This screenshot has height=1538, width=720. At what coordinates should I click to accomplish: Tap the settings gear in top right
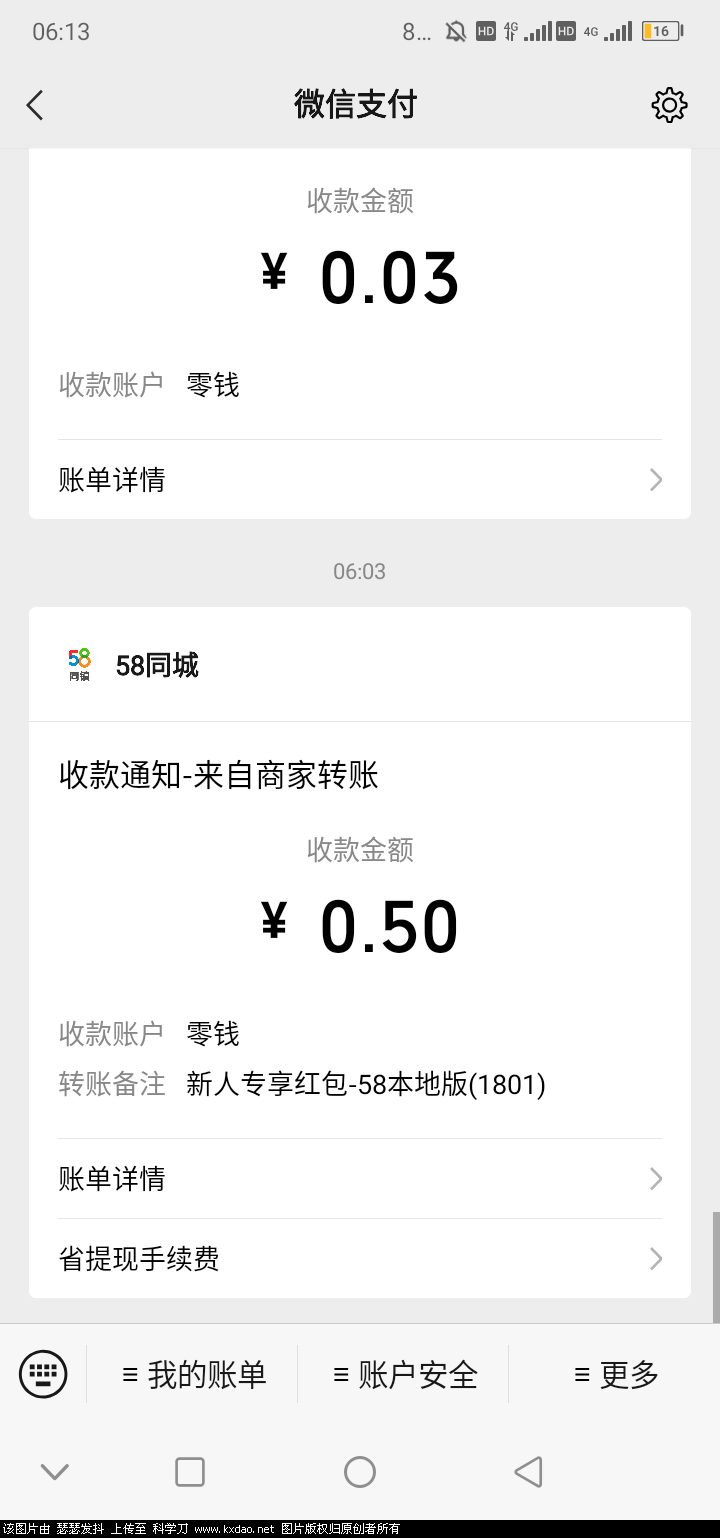coord(668,104)
